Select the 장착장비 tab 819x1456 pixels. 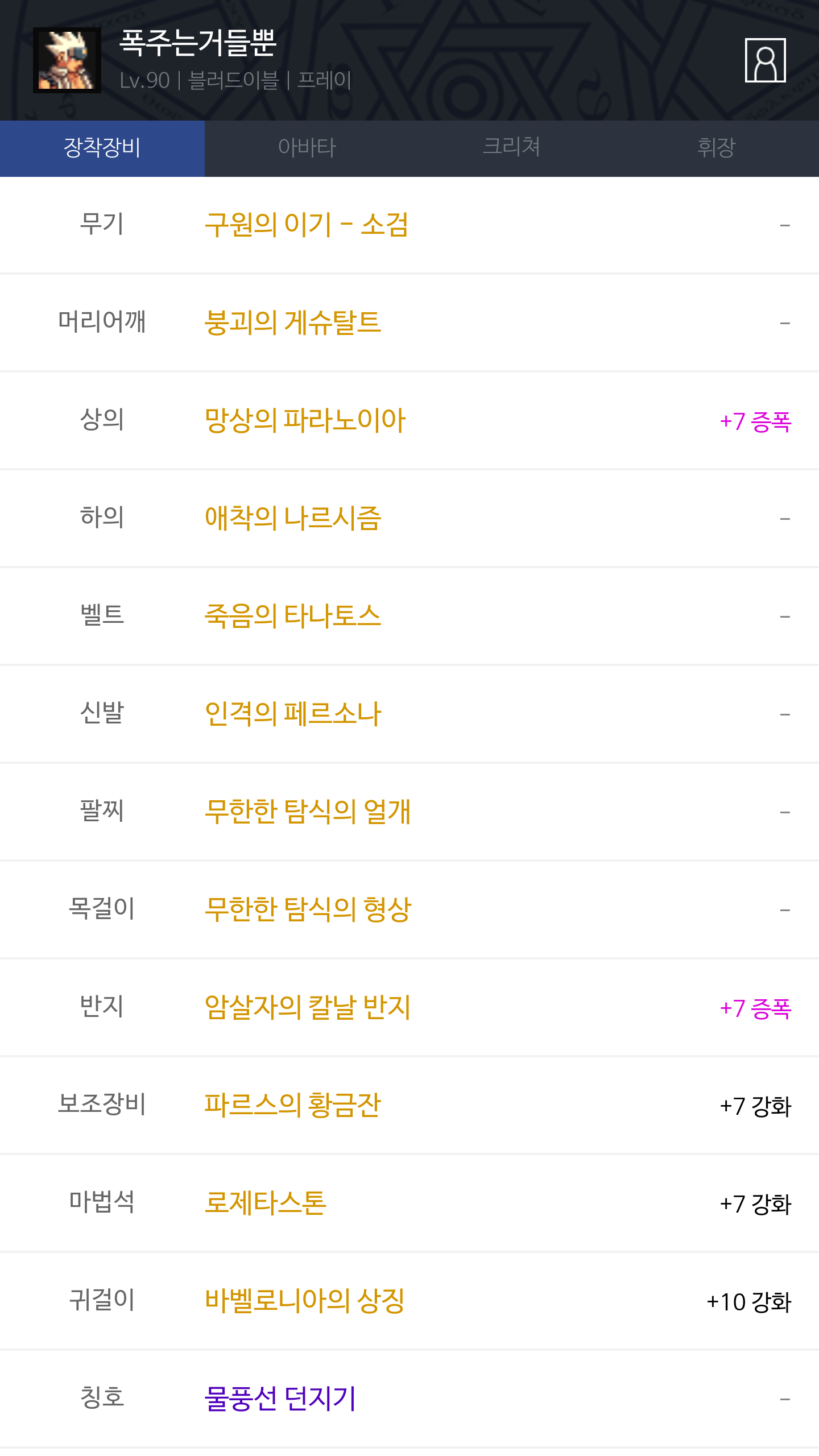click(x=102, y=148)
